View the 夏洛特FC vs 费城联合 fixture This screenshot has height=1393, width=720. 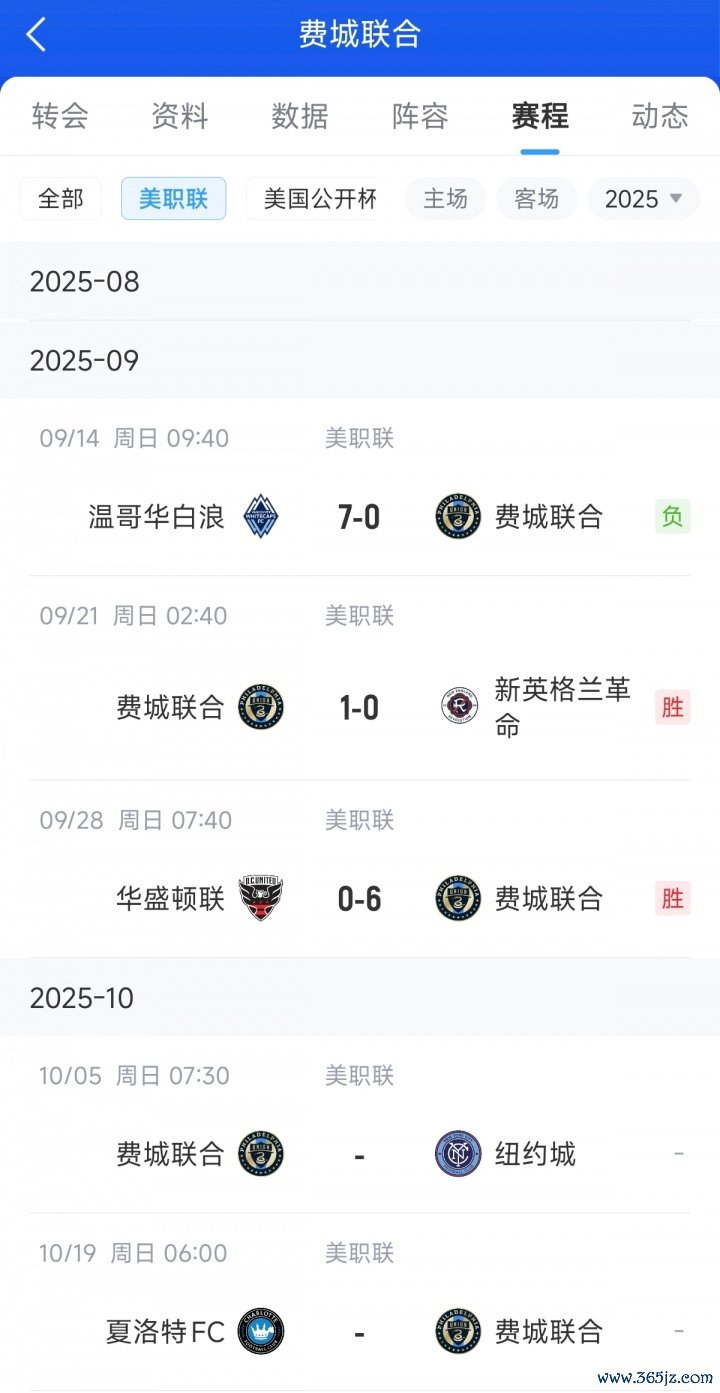point(360,1332)
